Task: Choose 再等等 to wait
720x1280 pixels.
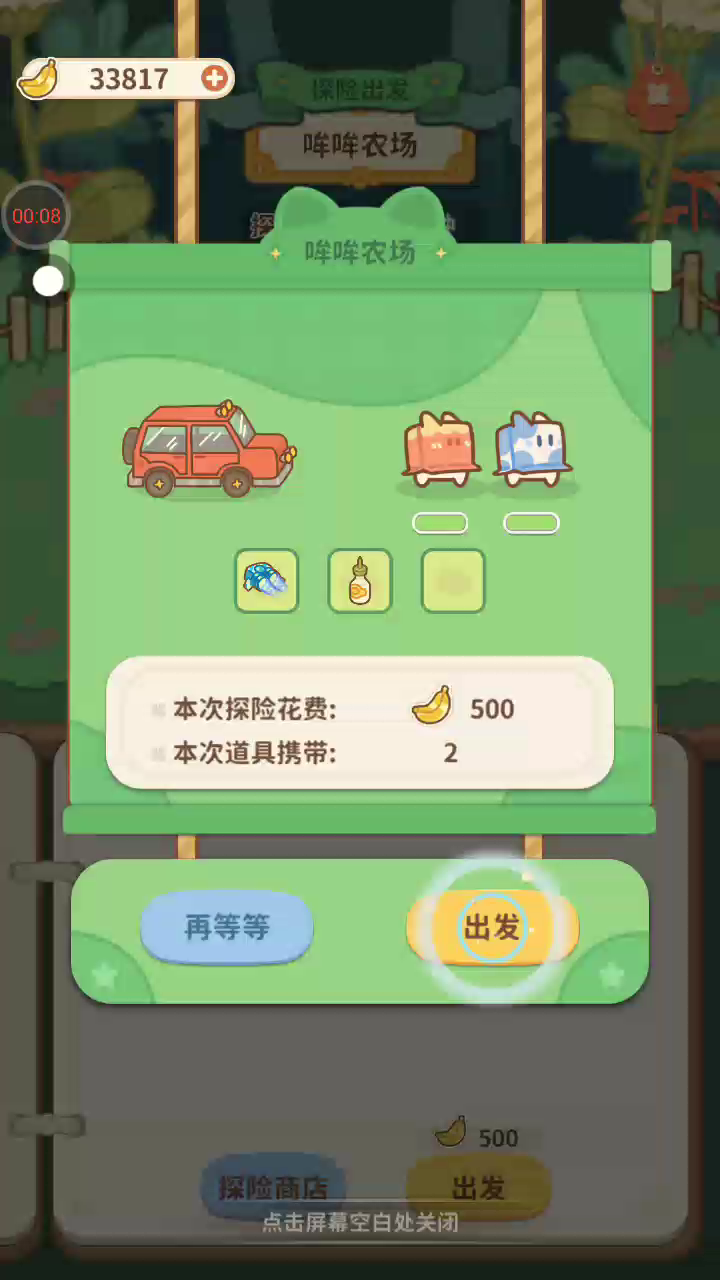Action: point(227,928)
